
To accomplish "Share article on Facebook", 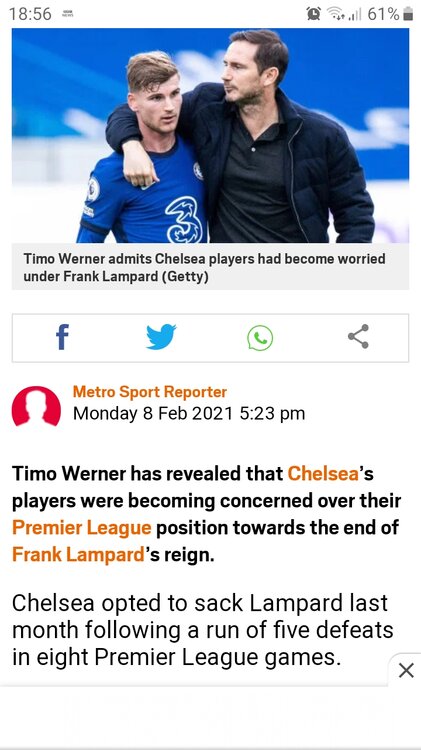I will [x=62, y=337].
